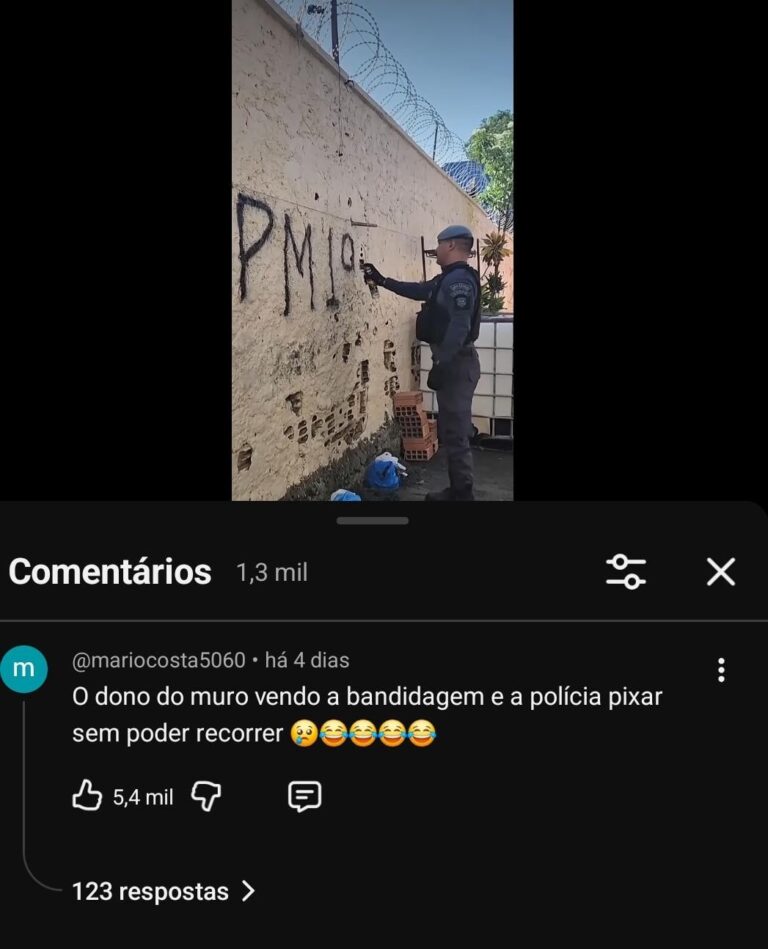The height and width of the screenshot is (949, 768).
Task: Dislike mariocosta5060's comment
Action: [206, 796]
